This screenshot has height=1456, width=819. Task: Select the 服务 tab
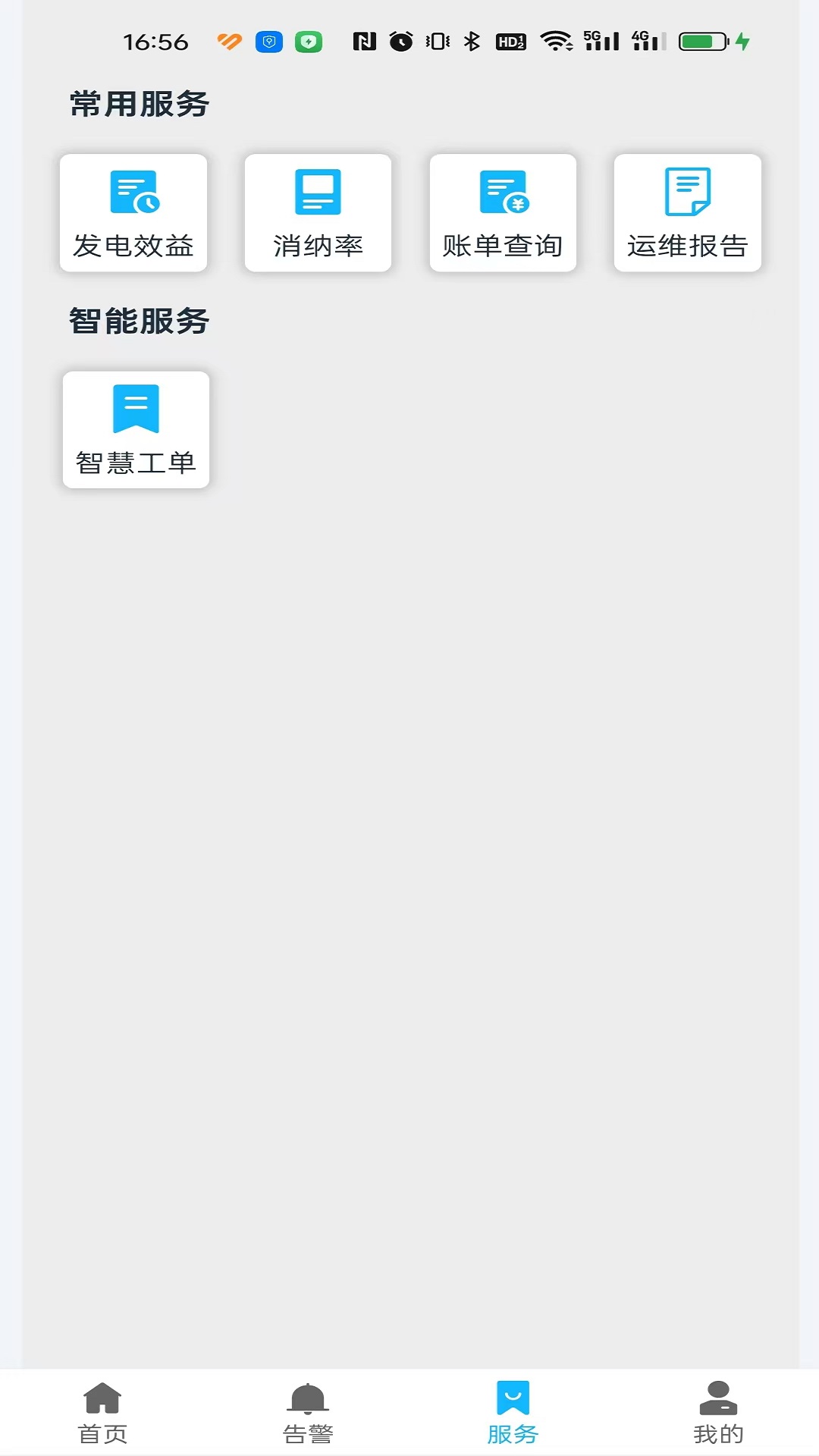513,1414
